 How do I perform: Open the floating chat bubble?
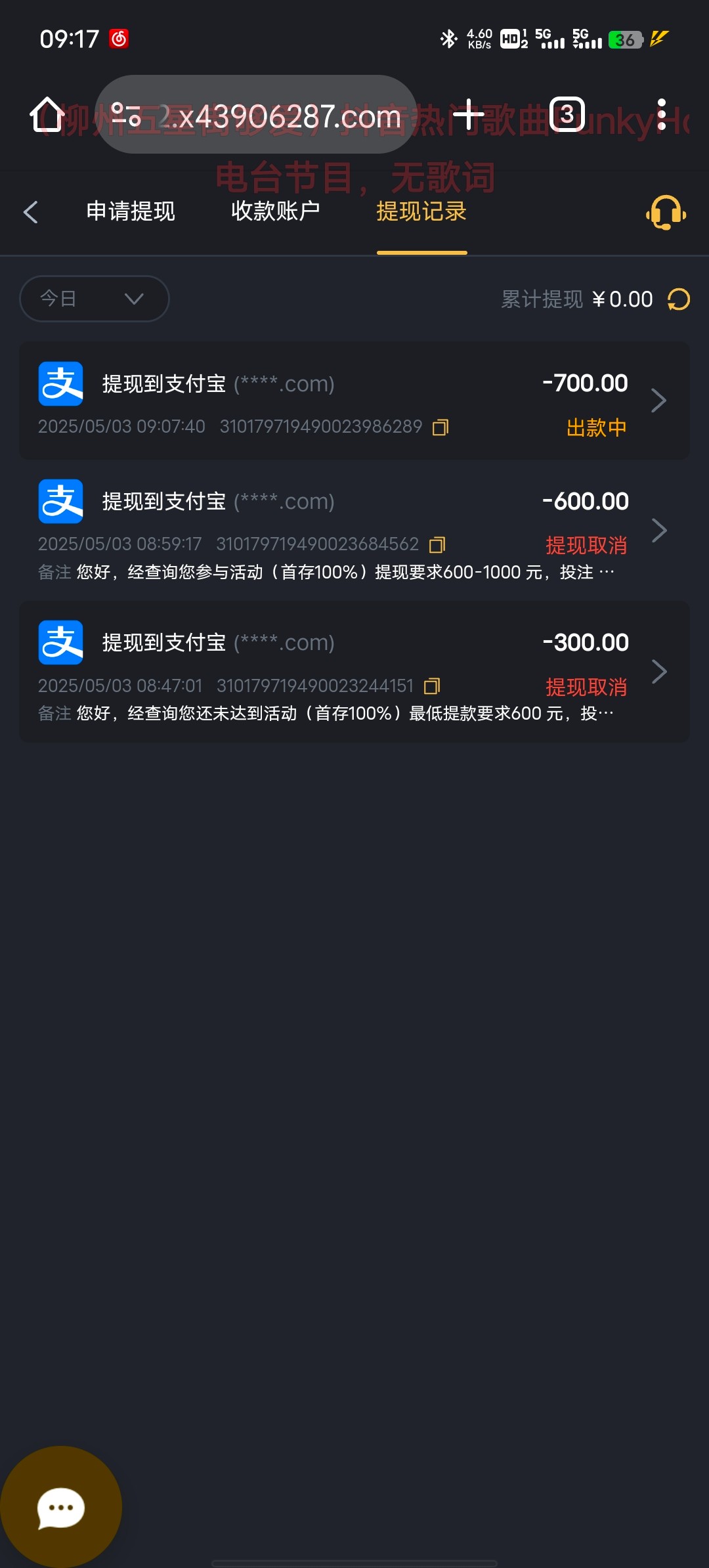pos(60,1508)
